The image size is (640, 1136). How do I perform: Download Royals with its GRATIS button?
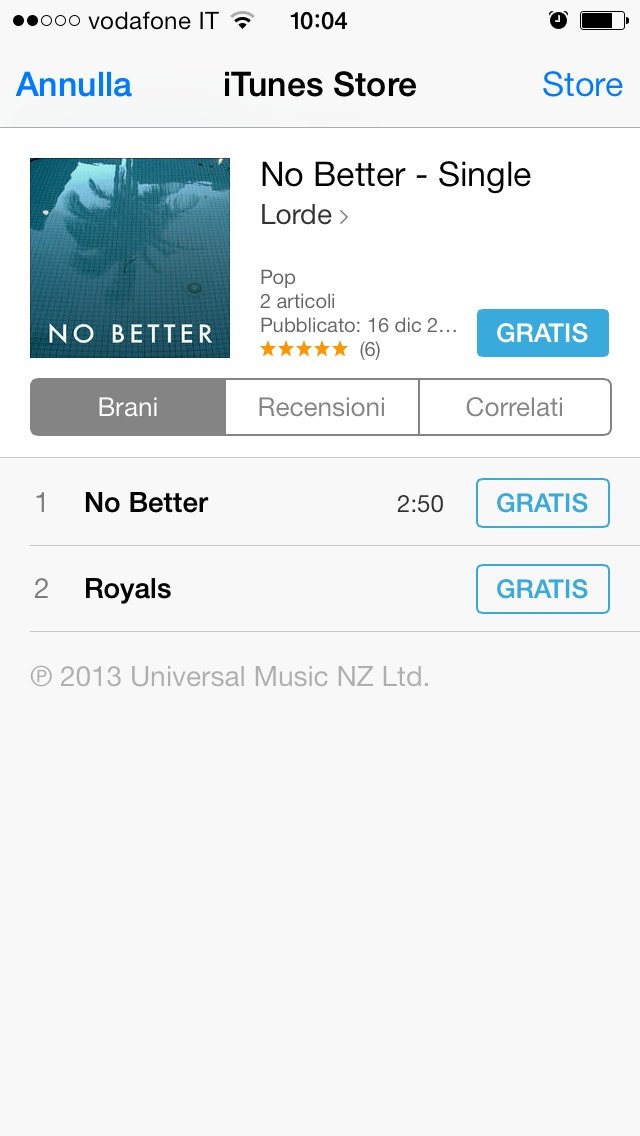(x=542, y=589)
